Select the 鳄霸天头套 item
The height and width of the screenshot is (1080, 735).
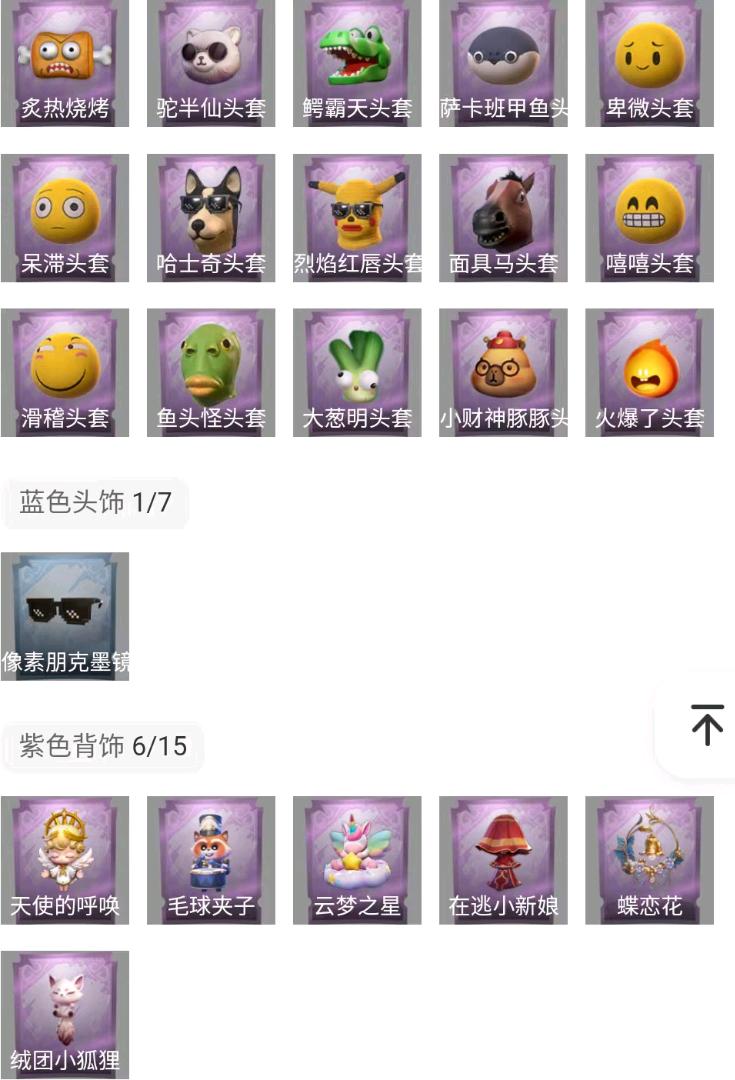(x=357, y=63)
